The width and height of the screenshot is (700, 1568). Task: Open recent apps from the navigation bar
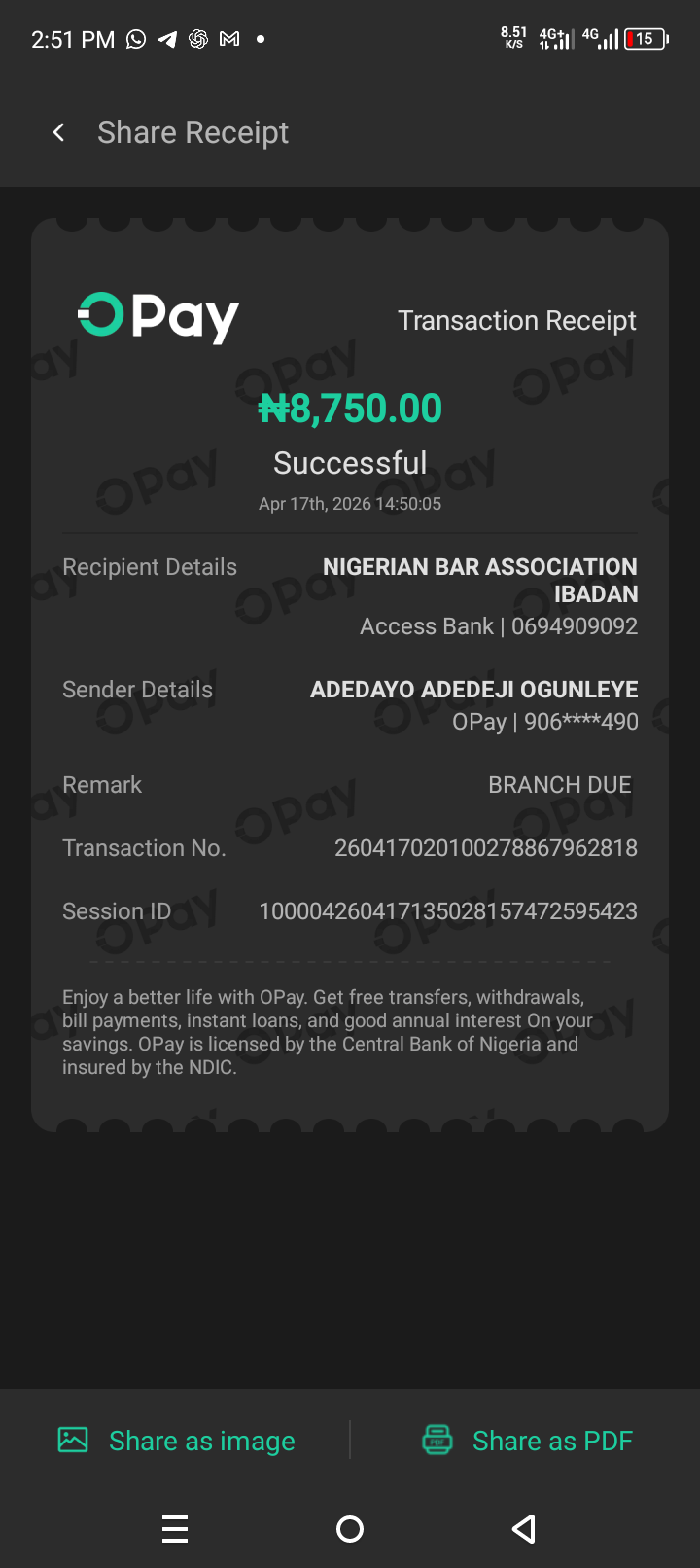(175, 1529)
